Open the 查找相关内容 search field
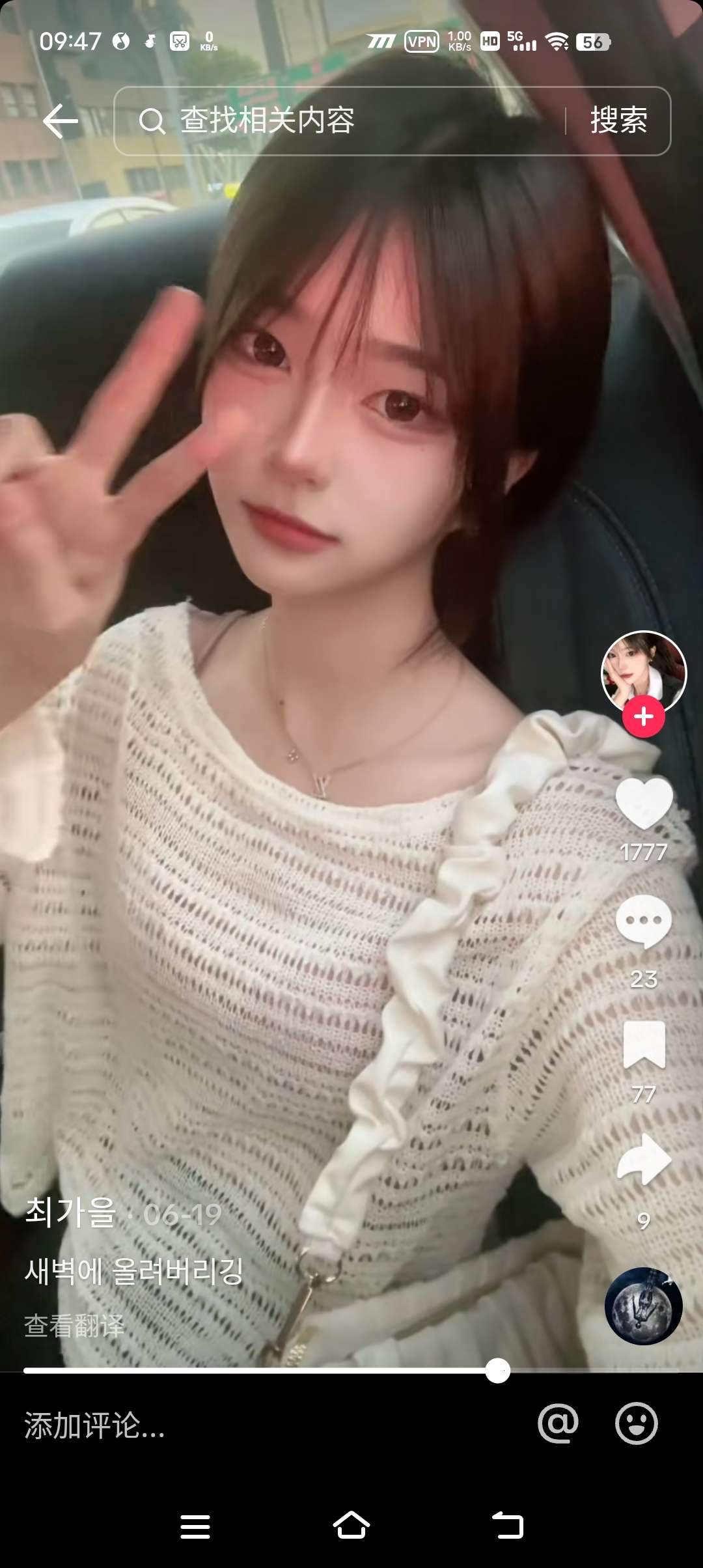This screenshot has width=703, height=1568. coord(338,121)
